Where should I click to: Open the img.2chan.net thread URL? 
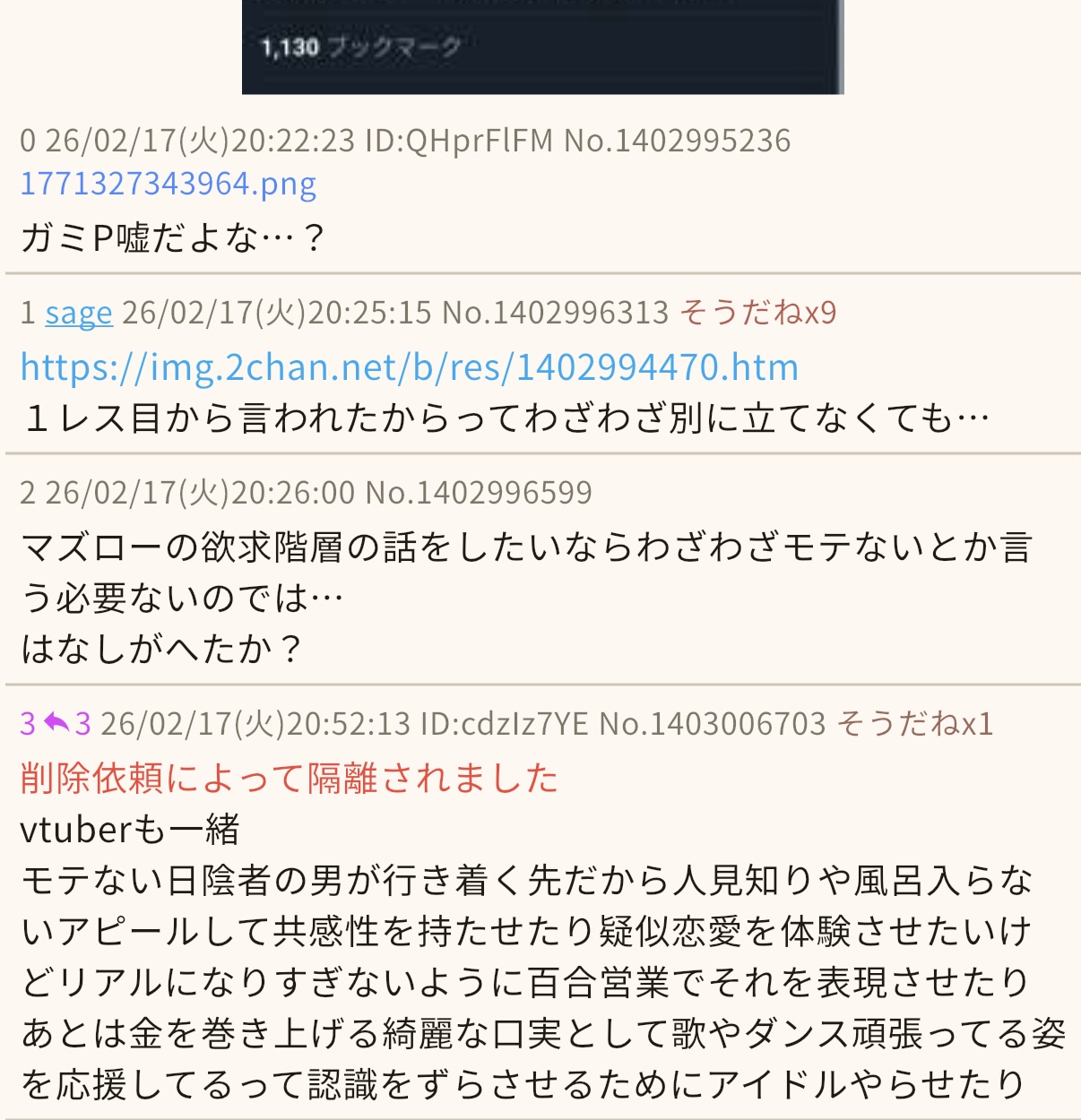pyautogui.click(x=410, y=367)
